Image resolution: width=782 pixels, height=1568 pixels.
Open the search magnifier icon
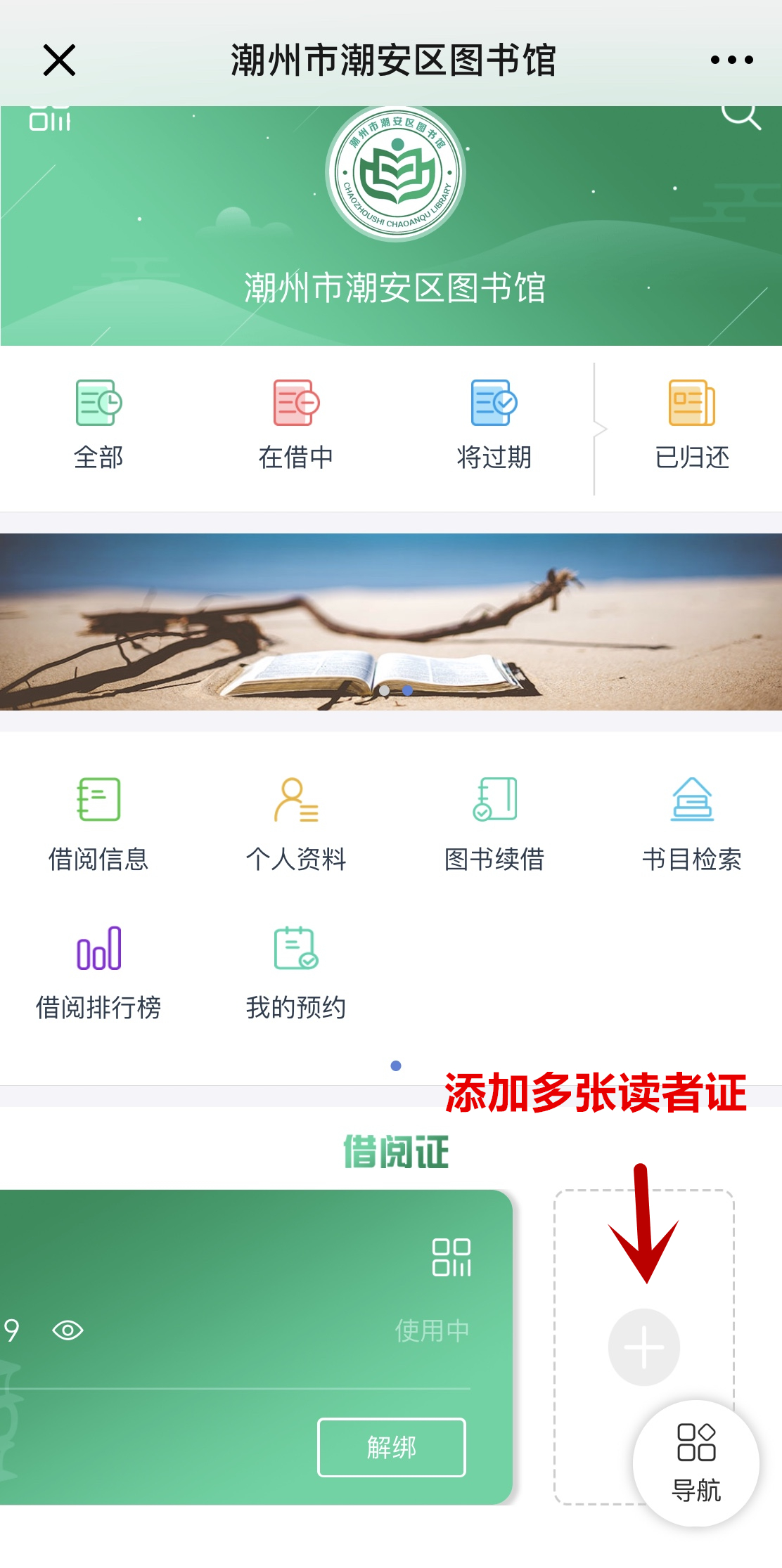[x=741, y=115]
